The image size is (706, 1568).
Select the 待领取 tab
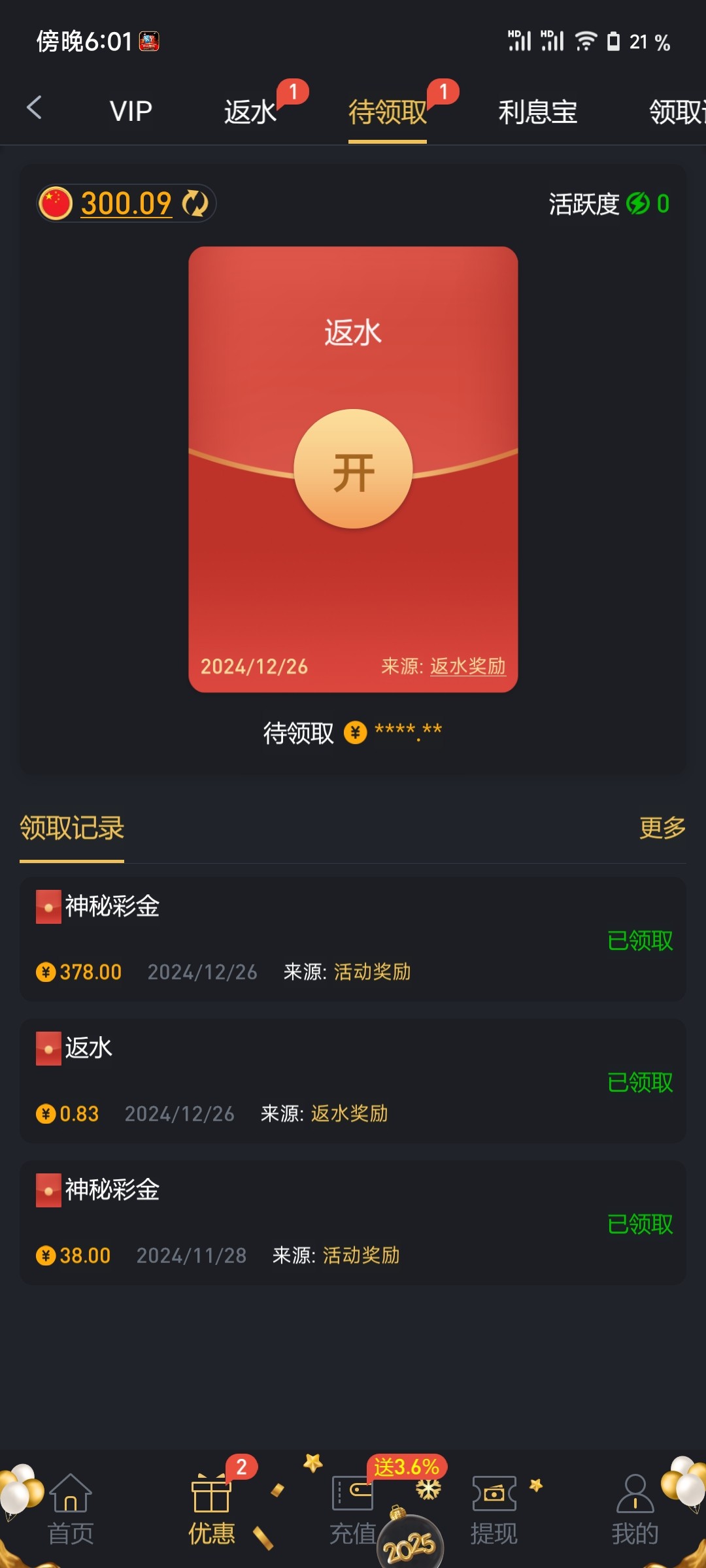[x=387, y=112]
